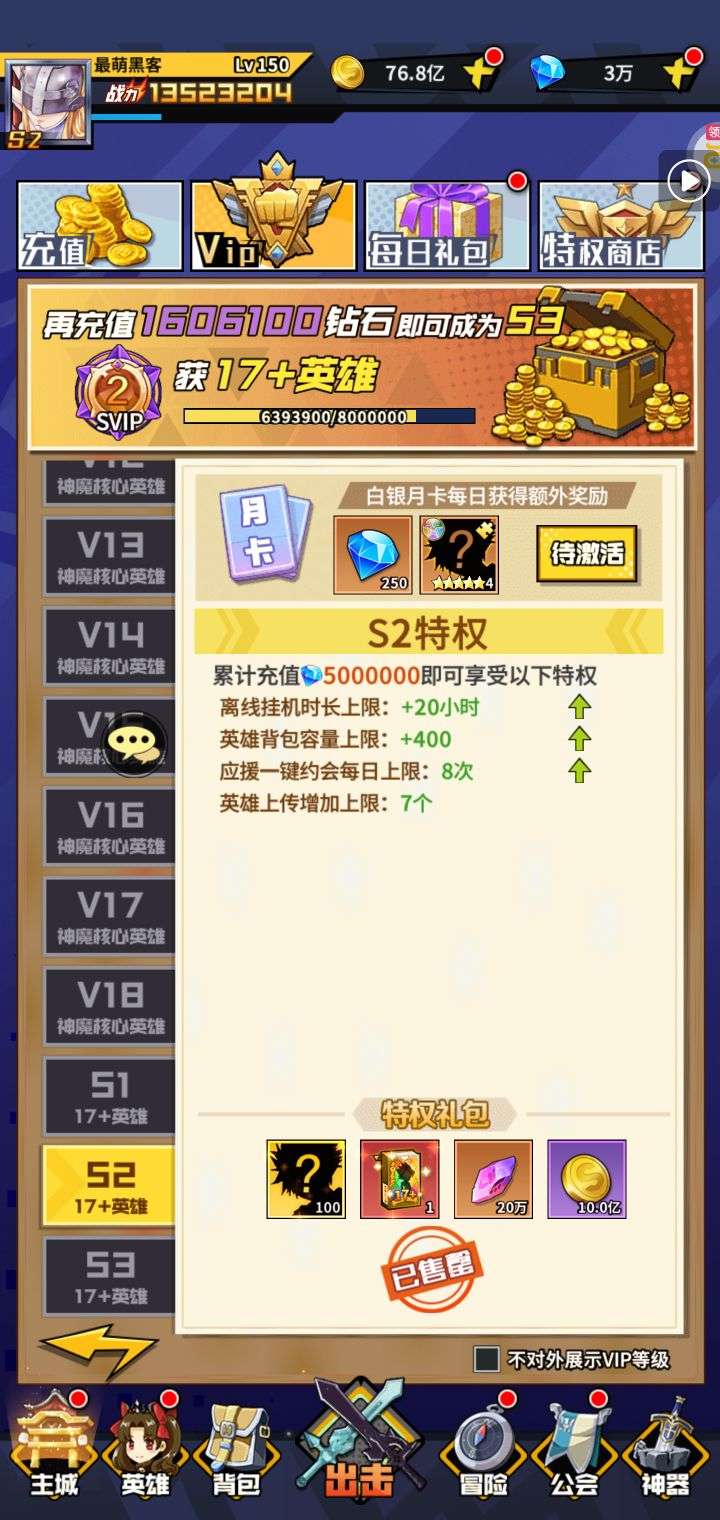The image size is (720, 1520).
Task: Open the 每日礼包 daily gift tab
Action: [446, 225]
